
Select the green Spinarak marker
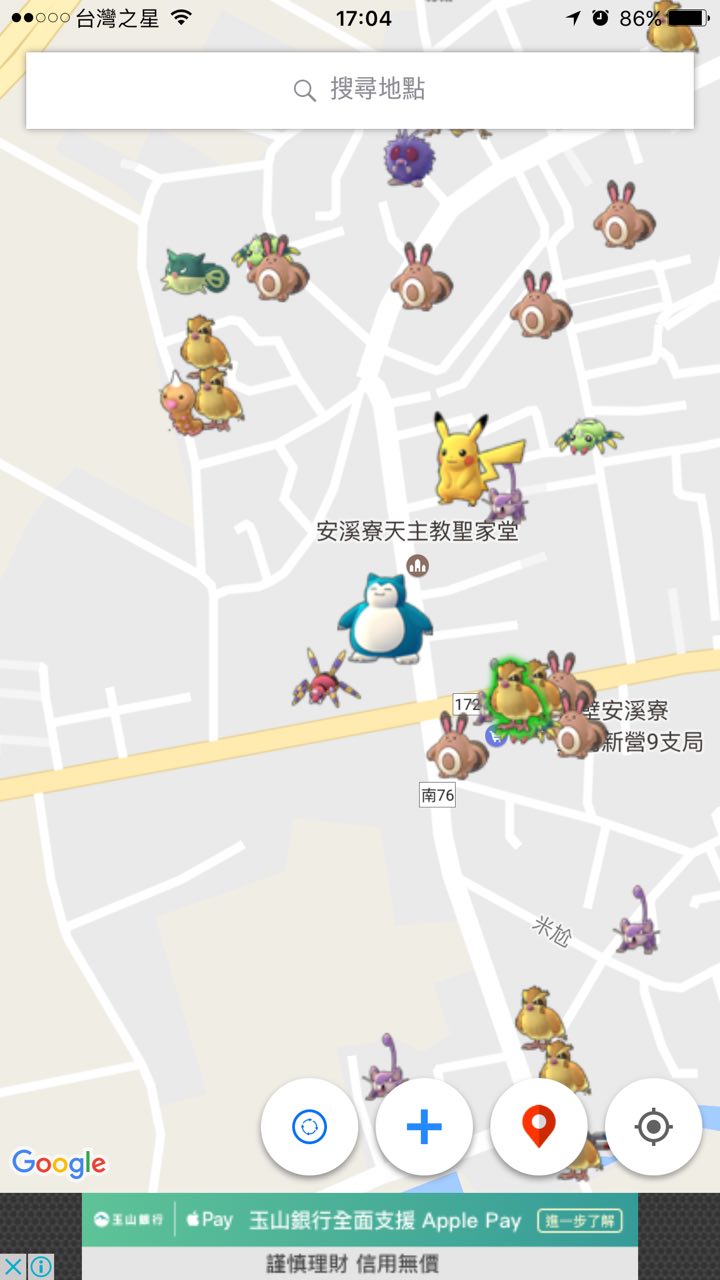tap(588, 437)
